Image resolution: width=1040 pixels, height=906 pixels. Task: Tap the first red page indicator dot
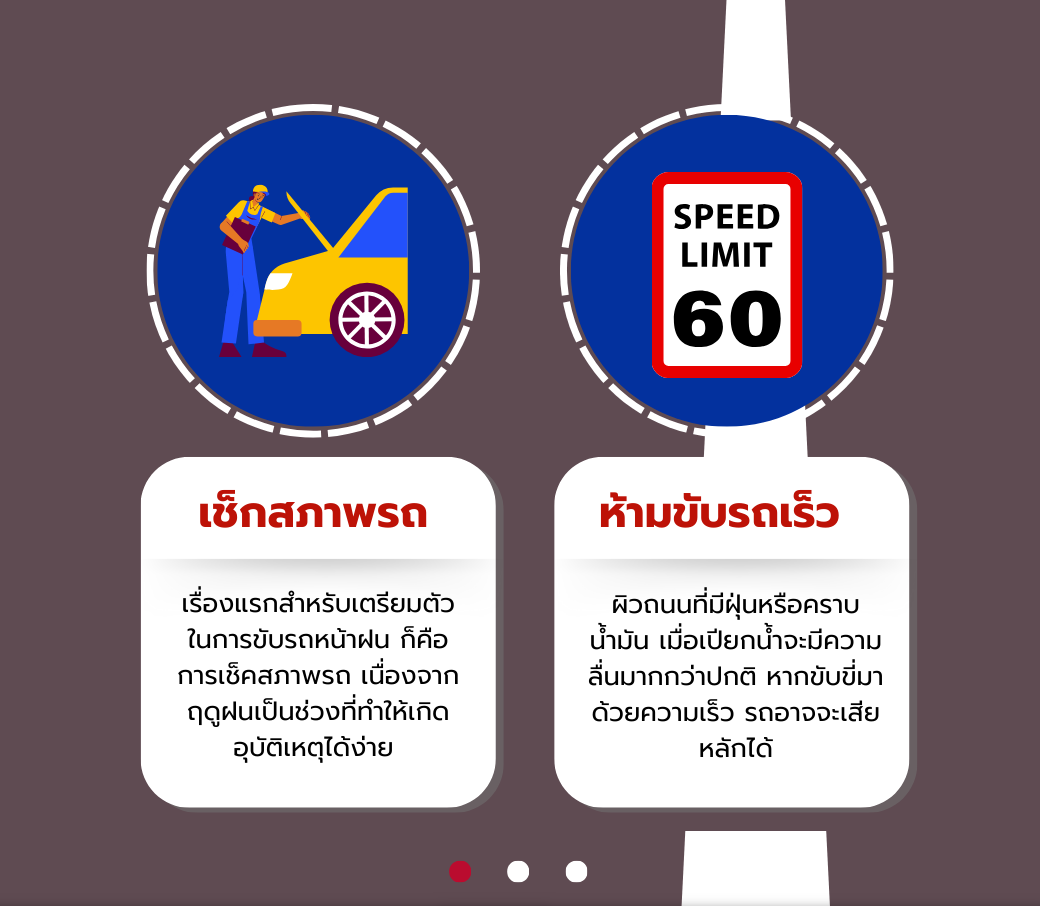pyautogui.click(x=460, y=871)
